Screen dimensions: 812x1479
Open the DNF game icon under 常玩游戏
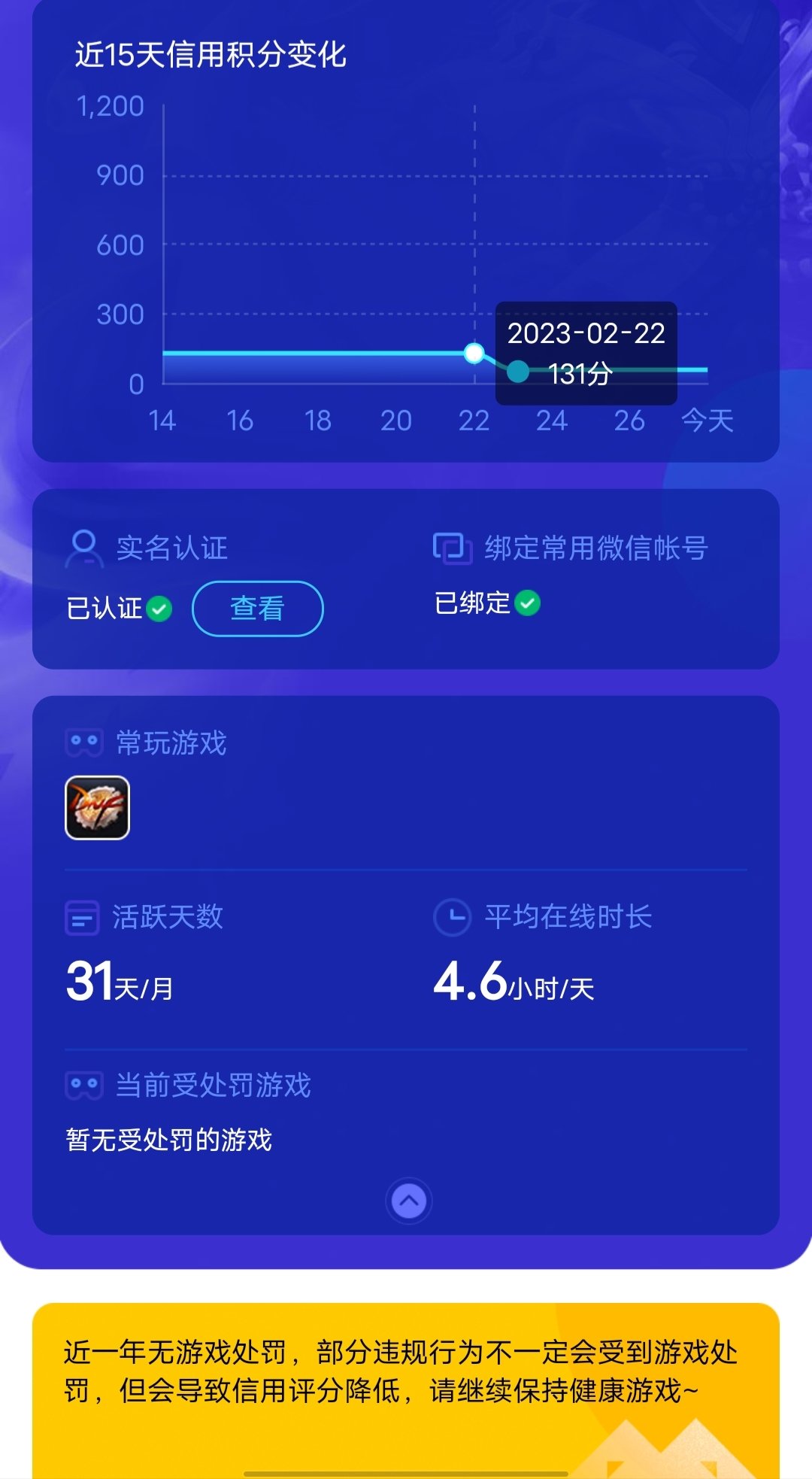[97, 808]
